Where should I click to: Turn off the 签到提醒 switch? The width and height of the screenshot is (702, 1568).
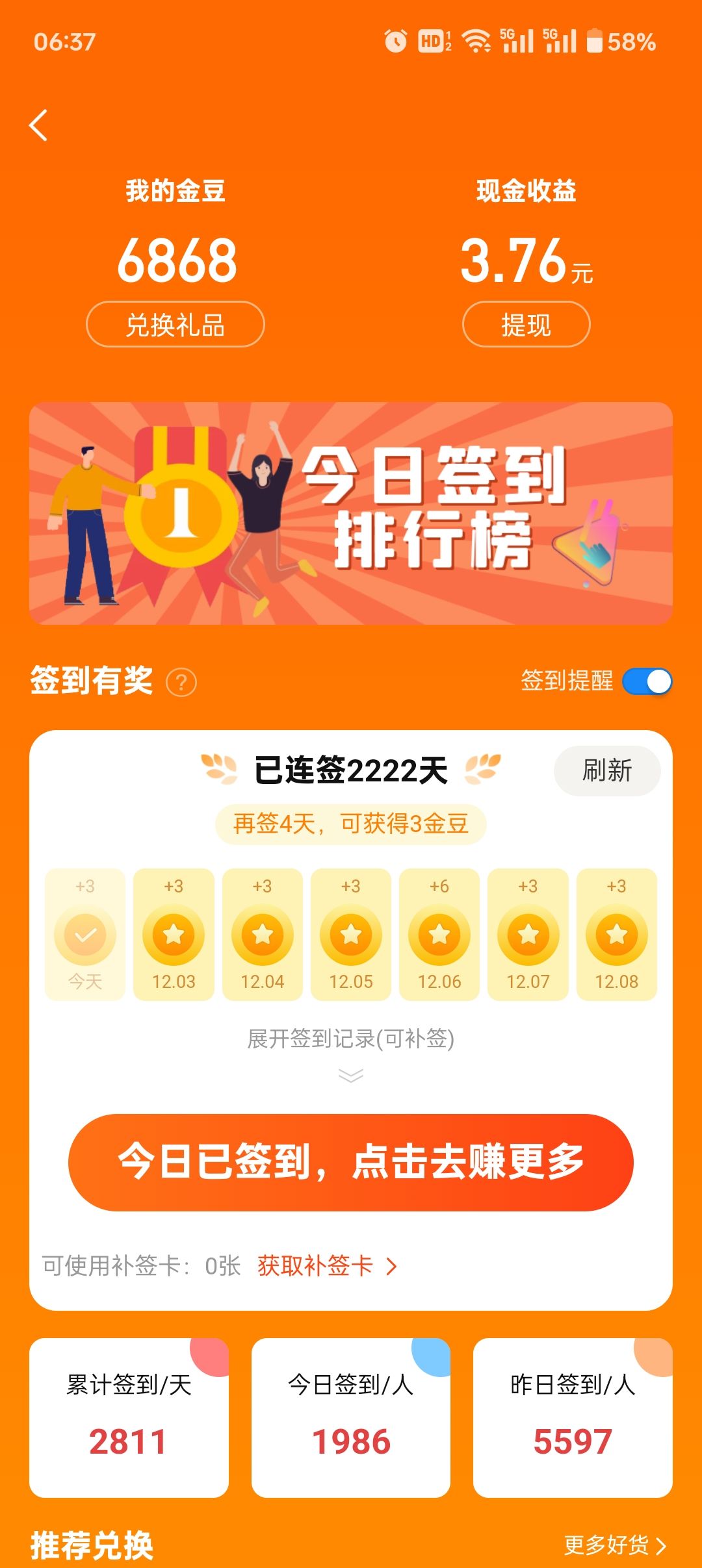pyautogui.click(x=647, y=681)
